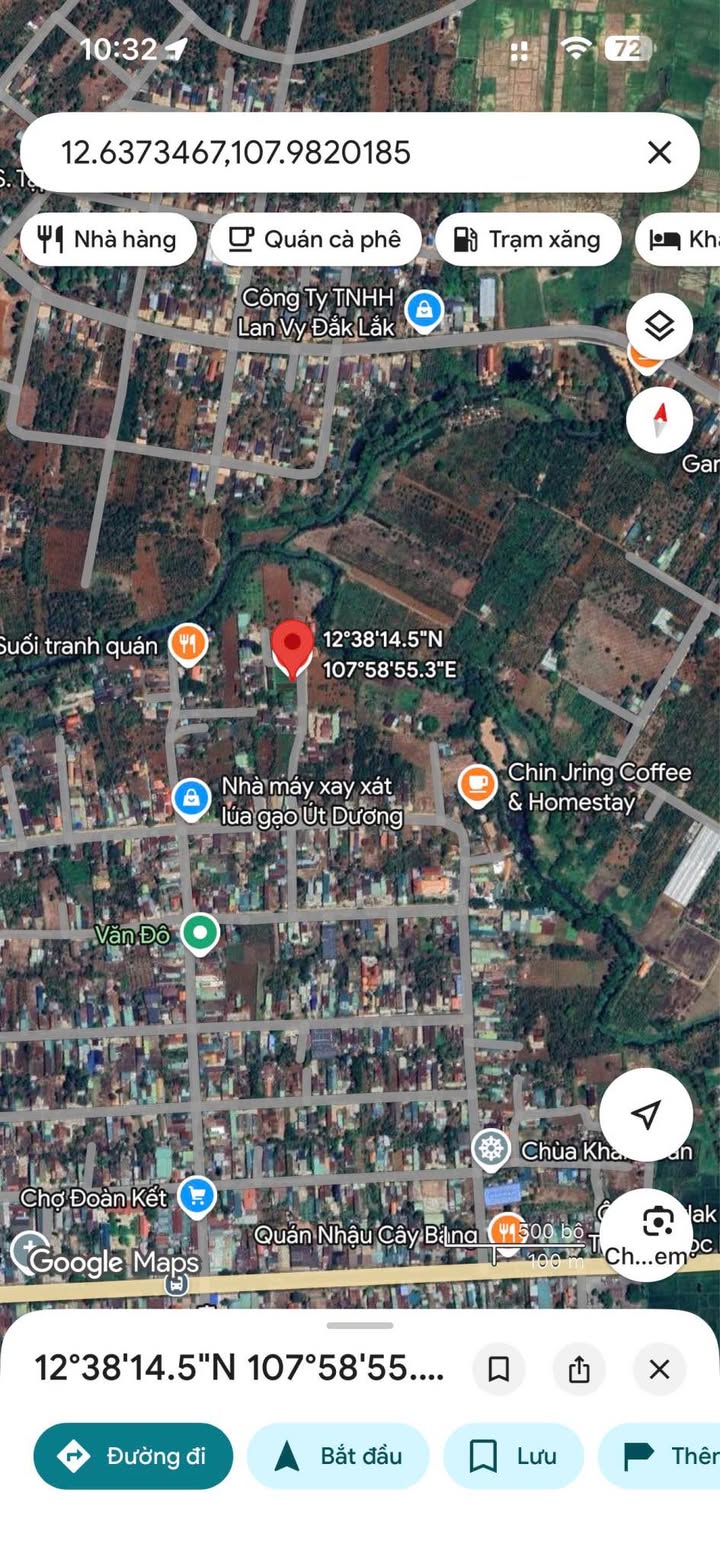Save the dropped pin via bookmark icon
This screenshot has height=1560, width=720.
point(498,1369)
